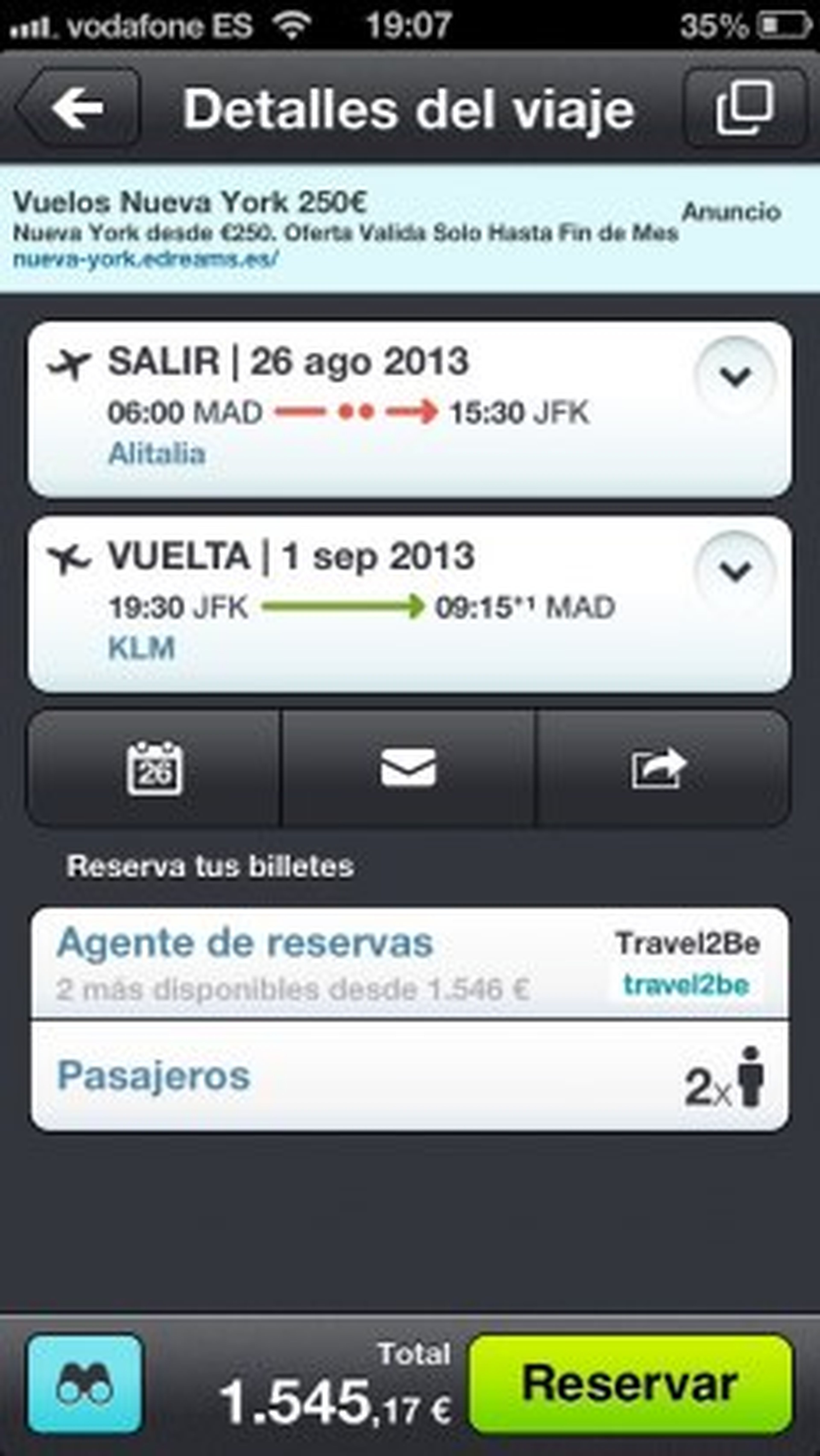The image size is (820, 1456).
Task: Go back using the arrow button
Action: click(x=78, y=107)
